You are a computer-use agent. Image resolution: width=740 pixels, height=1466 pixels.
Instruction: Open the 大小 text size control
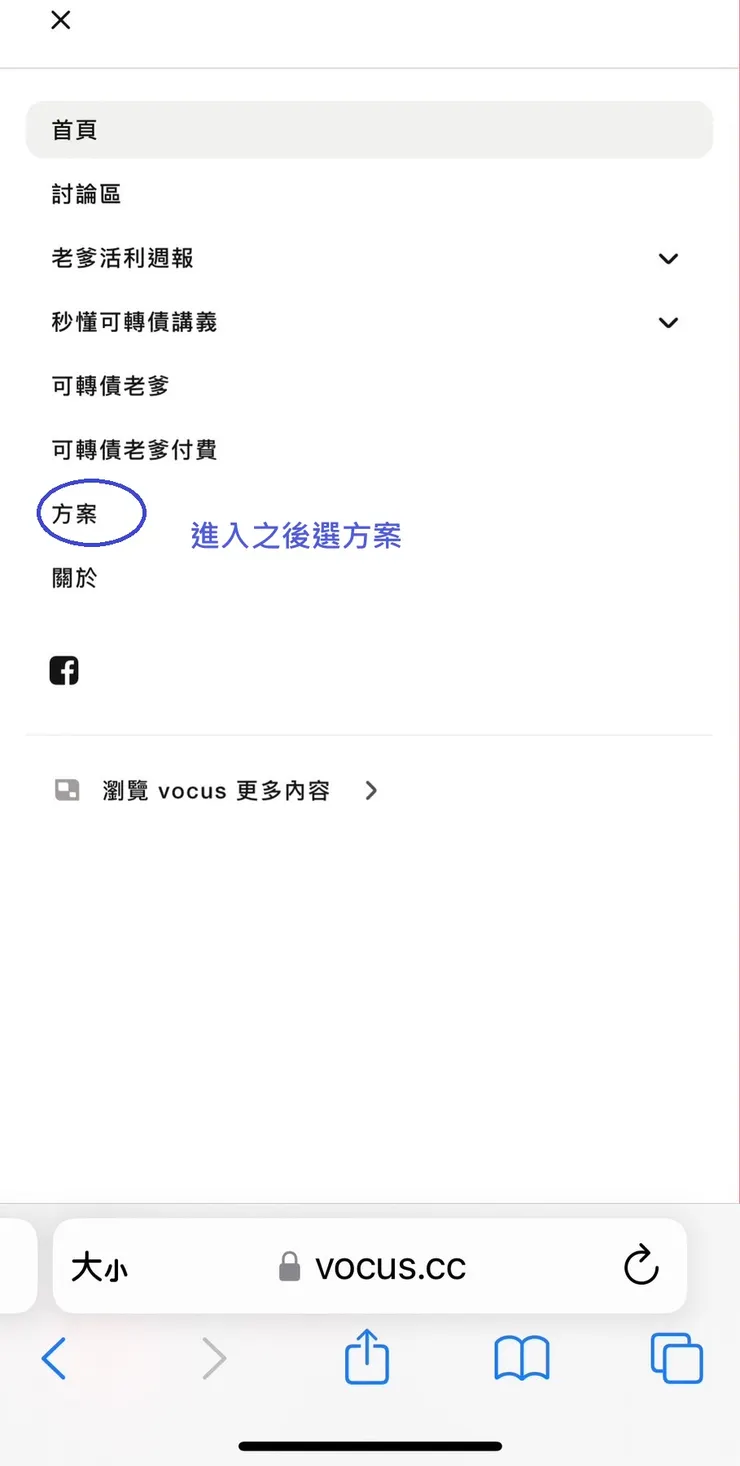98,1266
